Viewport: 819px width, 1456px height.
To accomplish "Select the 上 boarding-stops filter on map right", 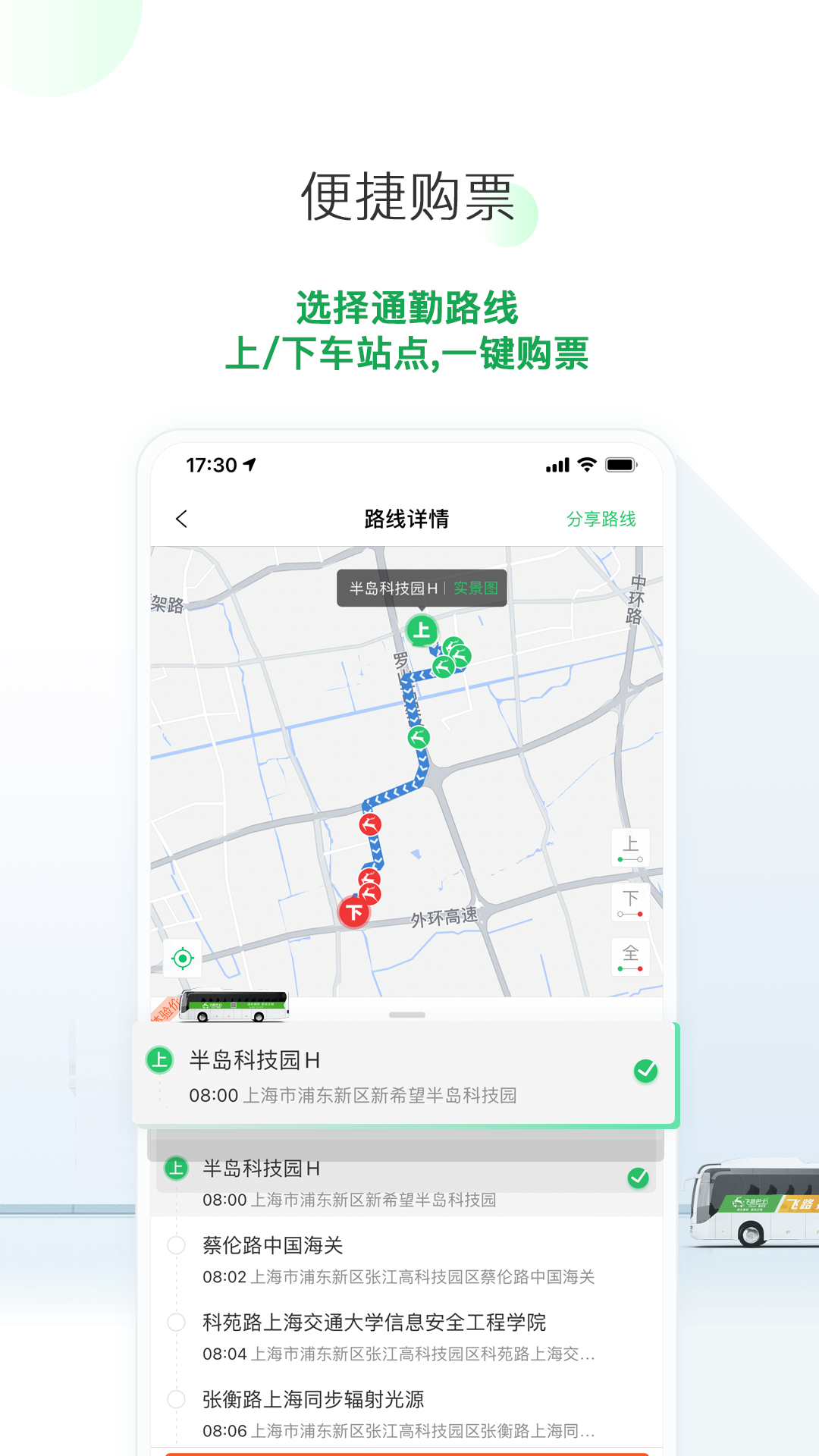I will pyautogui.click(x=630, y=848).
